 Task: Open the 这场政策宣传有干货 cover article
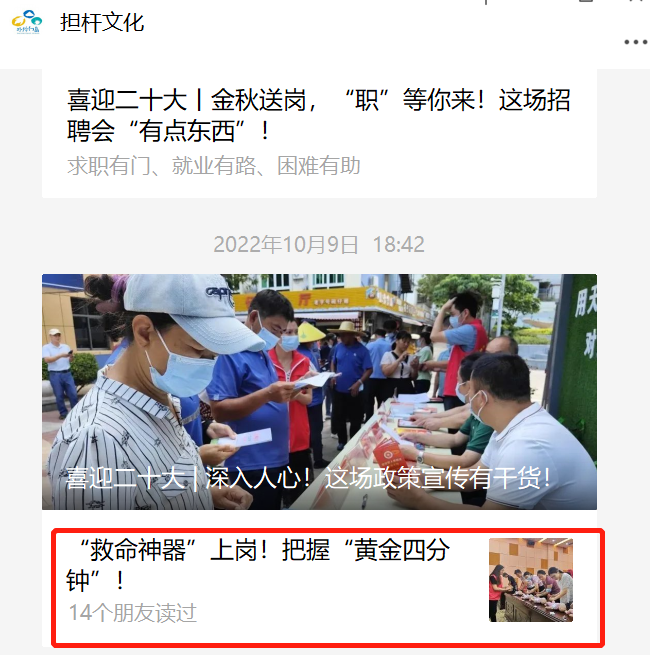click(319, 392)
